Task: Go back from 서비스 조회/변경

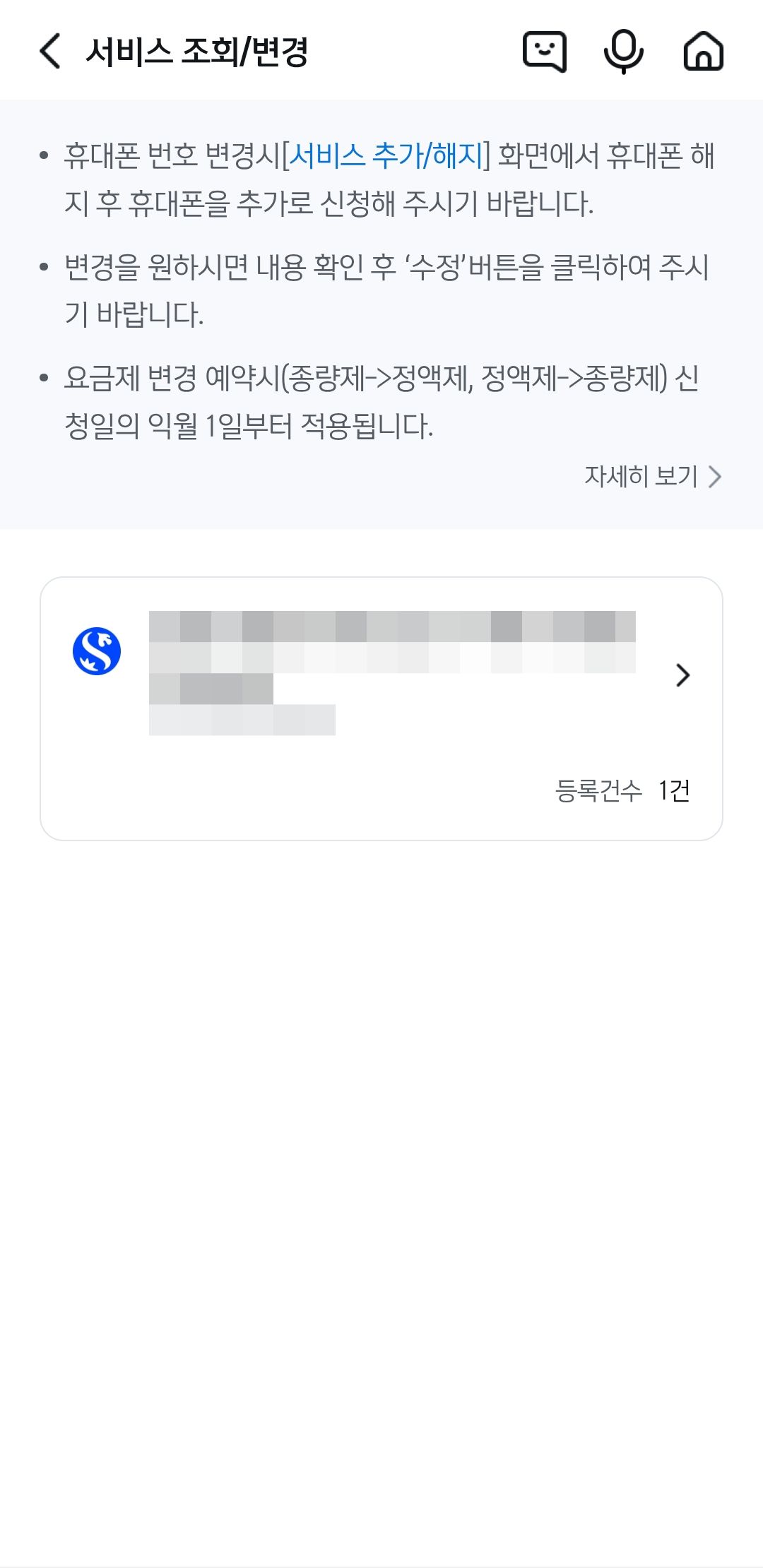Action: pos(50,51)
